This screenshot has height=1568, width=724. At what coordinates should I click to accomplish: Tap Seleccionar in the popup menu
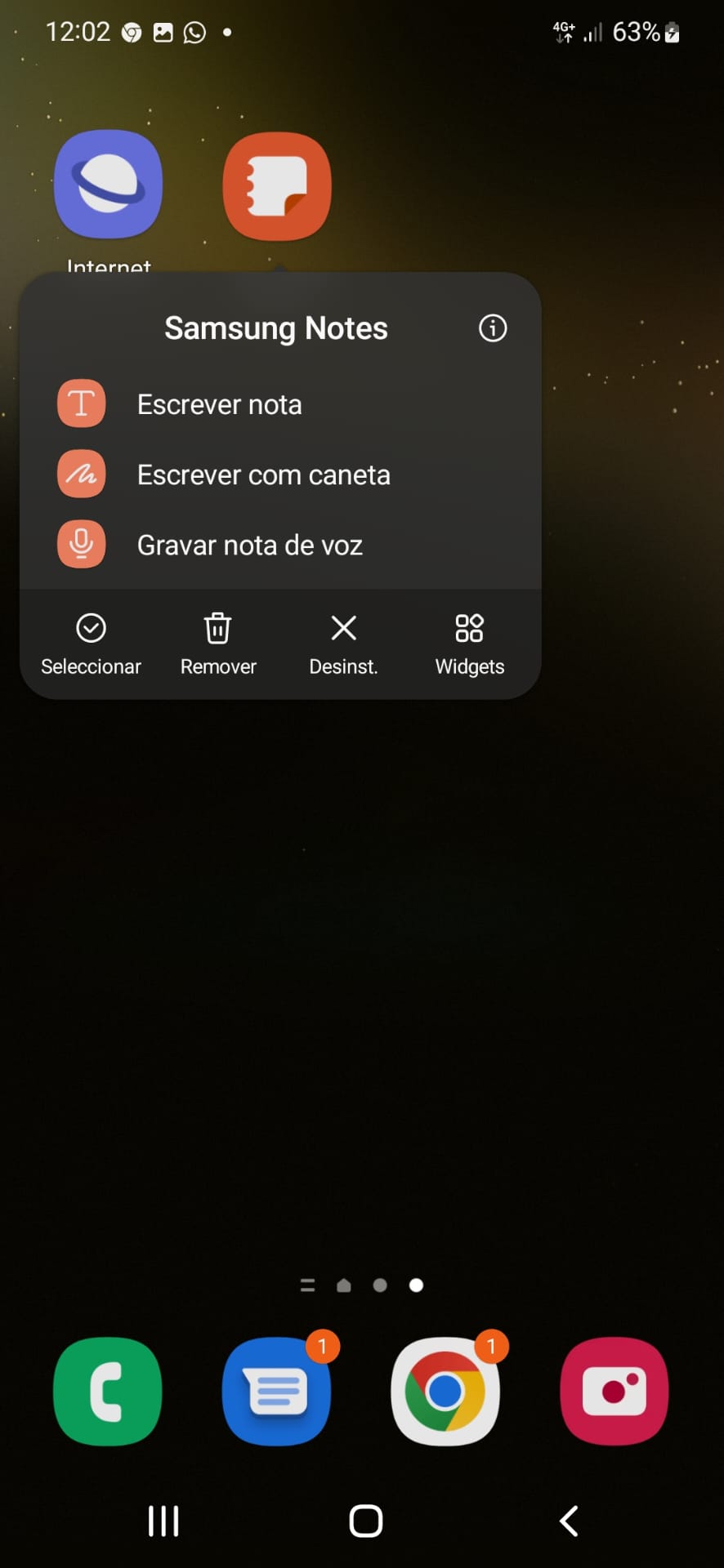click(91, 644)
